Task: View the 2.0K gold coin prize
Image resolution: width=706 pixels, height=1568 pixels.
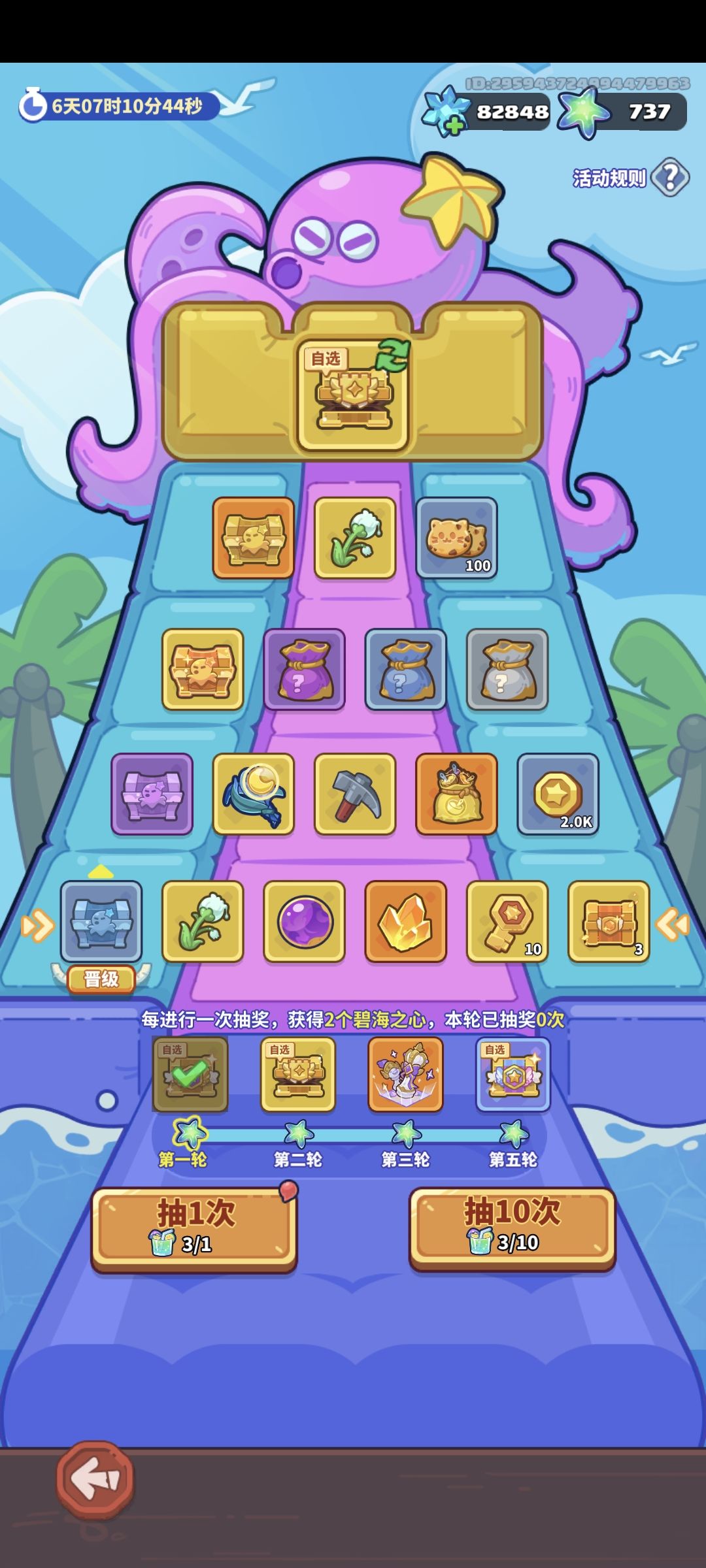Action: [558, 794]
